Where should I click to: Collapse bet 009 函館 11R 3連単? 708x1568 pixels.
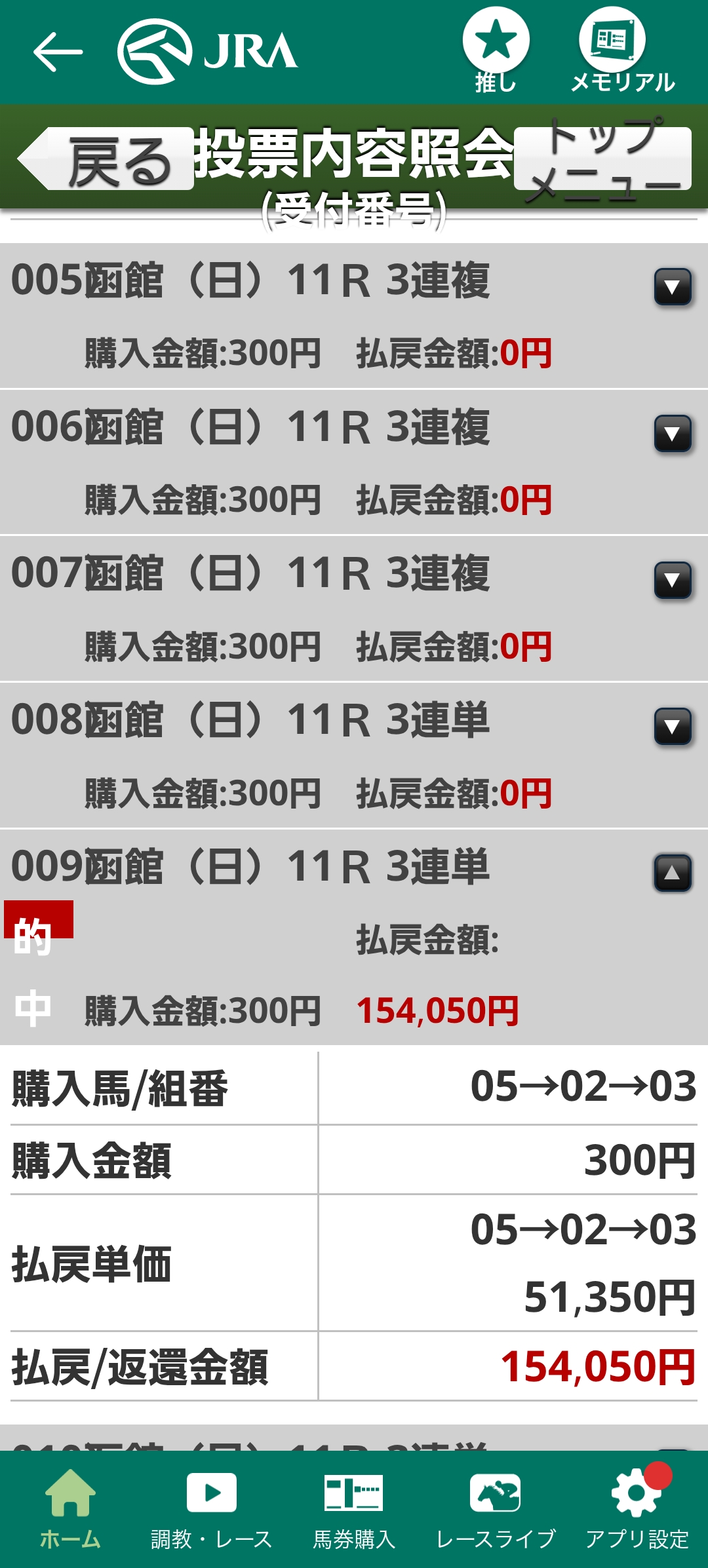coord(672,873)
